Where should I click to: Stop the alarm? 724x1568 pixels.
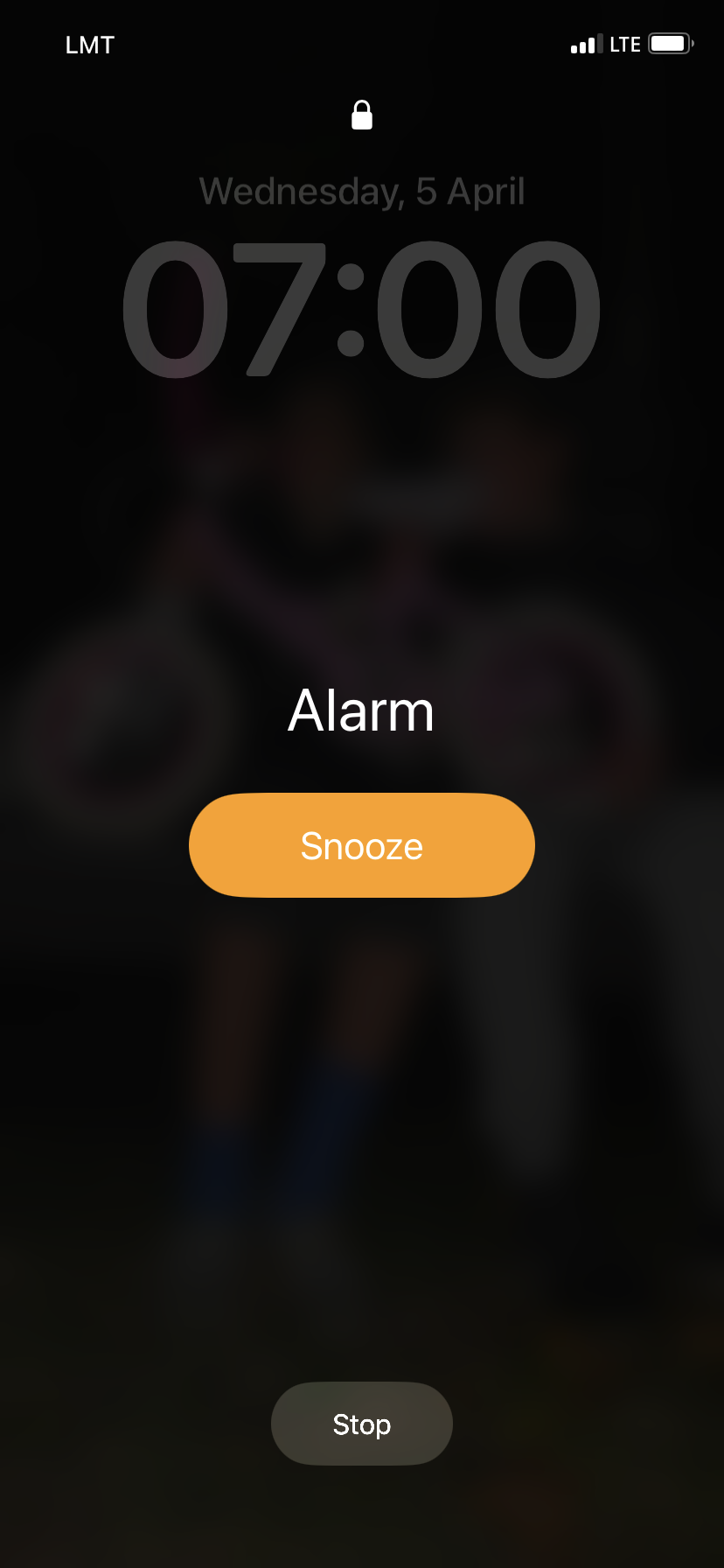[x=362, y=1424]
